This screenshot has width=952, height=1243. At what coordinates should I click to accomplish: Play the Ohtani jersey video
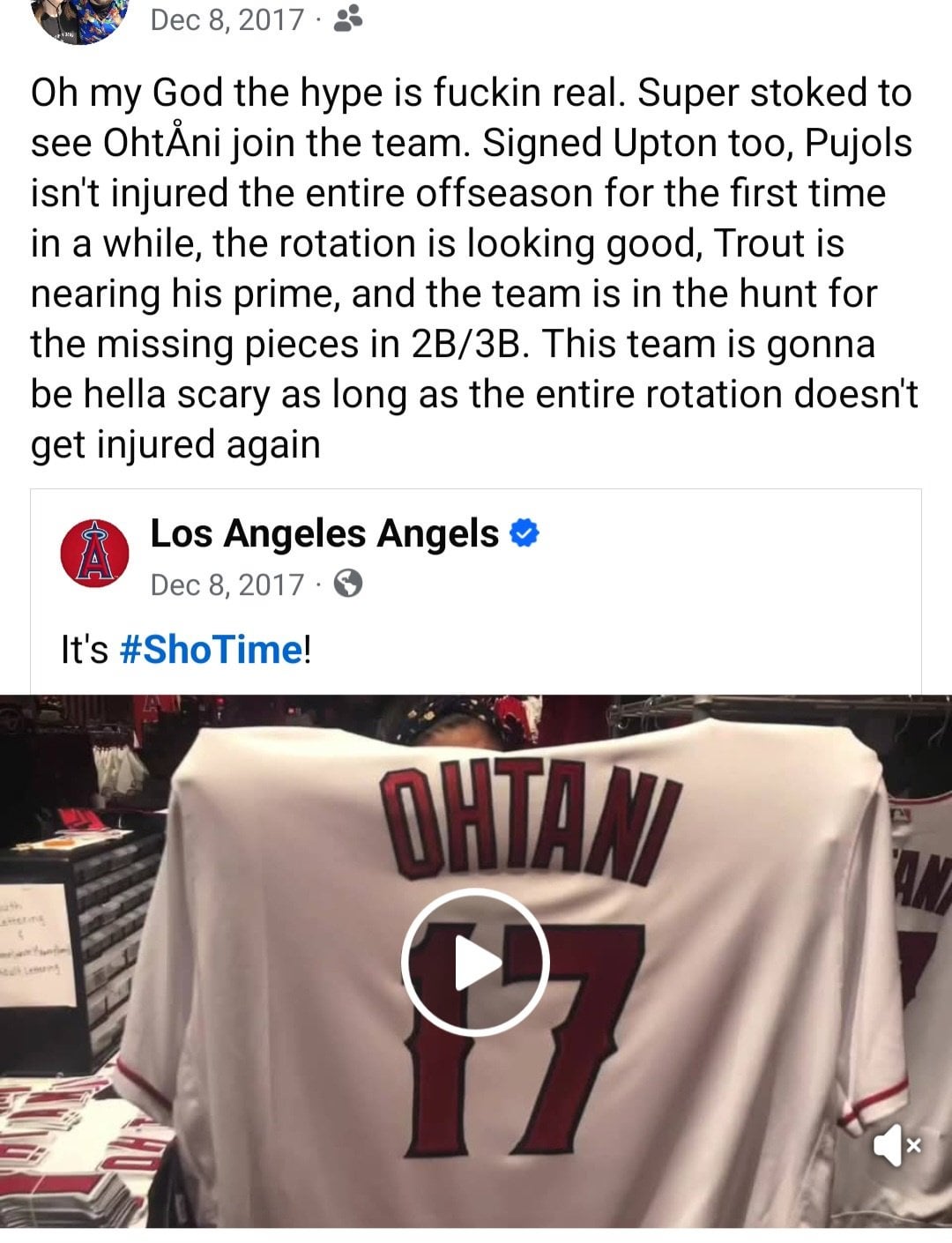click(x=475, y=963)
